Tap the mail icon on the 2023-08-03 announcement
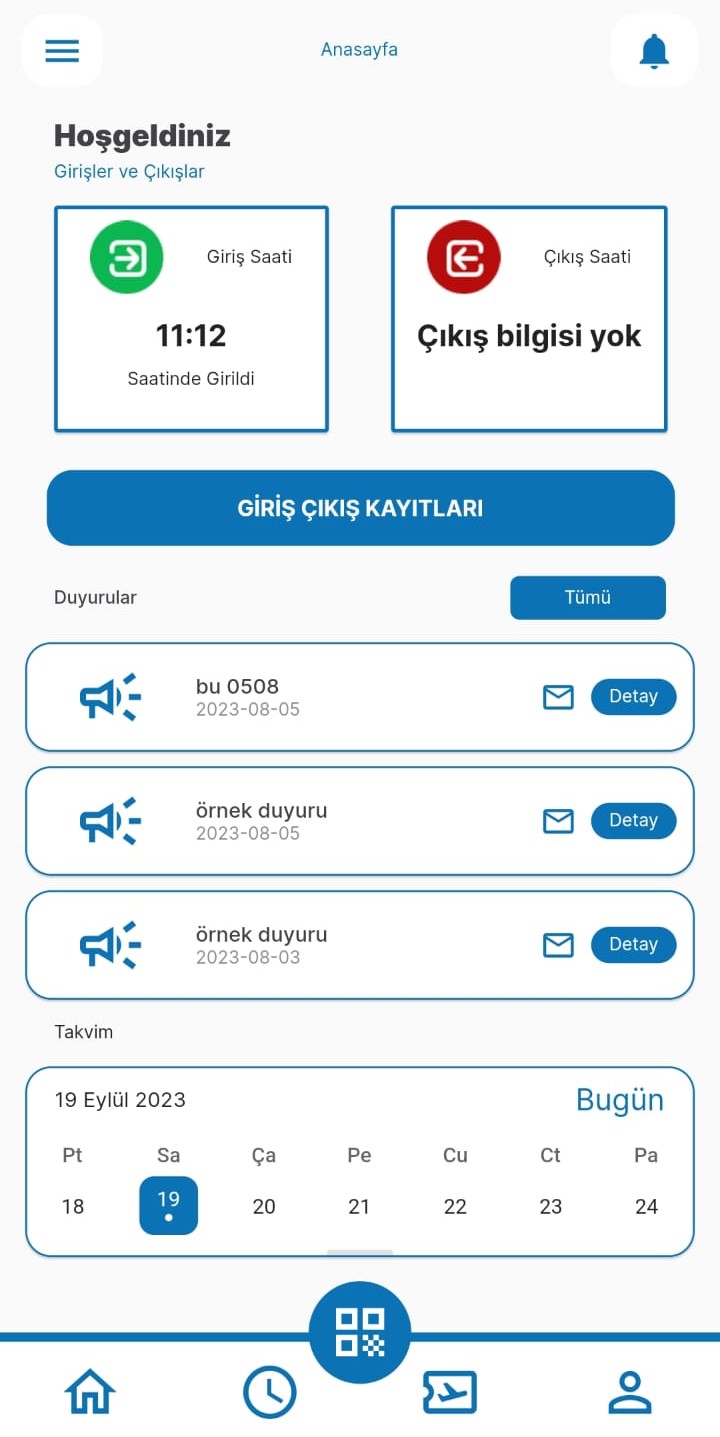This screenshot has width=720, height=1437. point(558,945)
